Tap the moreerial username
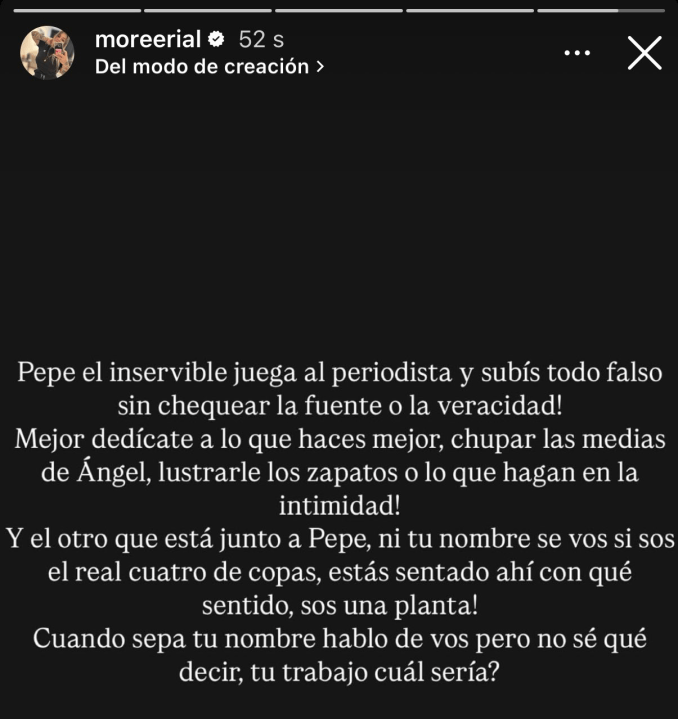The width and height of the screenshot is (678, 719). (x=147, y=40)
